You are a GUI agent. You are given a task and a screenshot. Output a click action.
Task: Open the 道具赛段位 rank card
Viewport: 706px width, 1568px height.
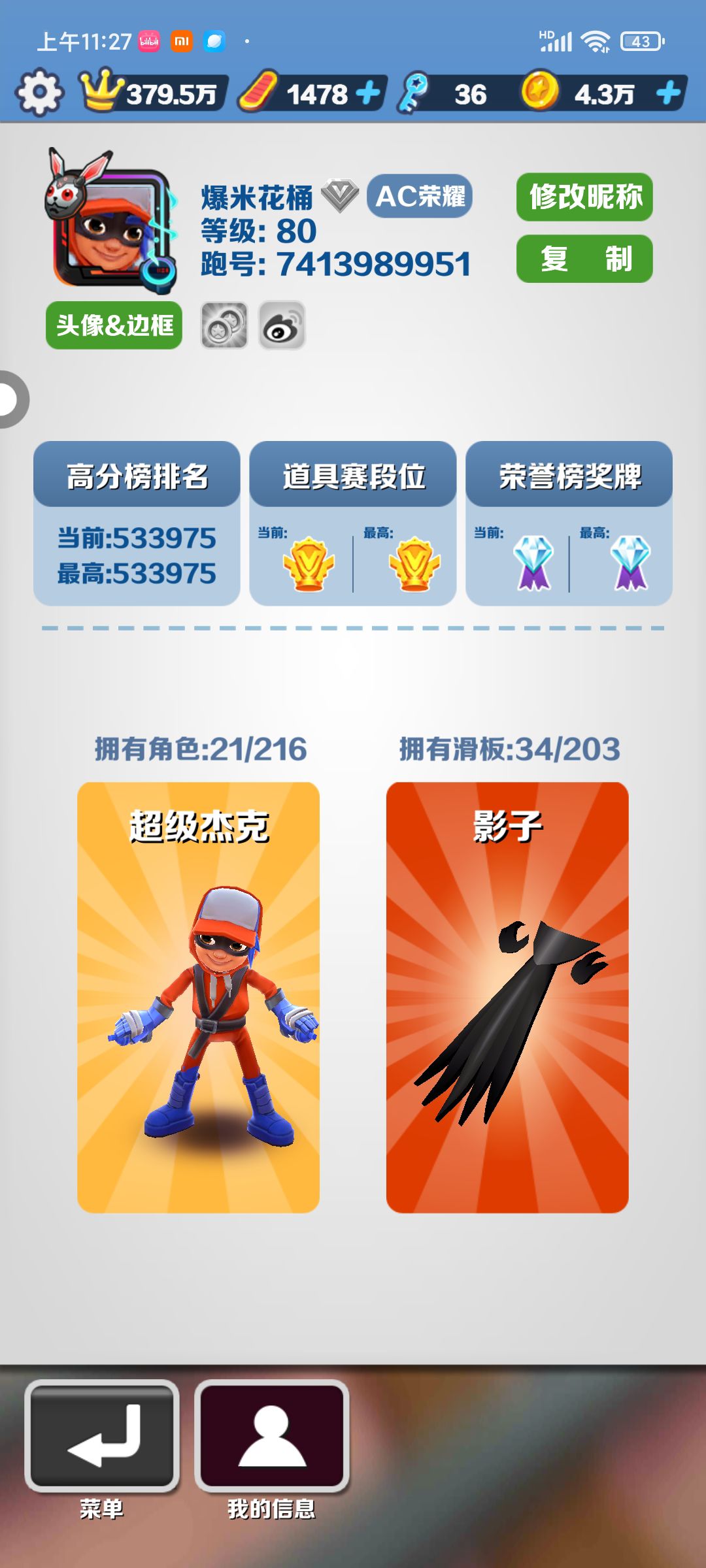coord(353,523)
